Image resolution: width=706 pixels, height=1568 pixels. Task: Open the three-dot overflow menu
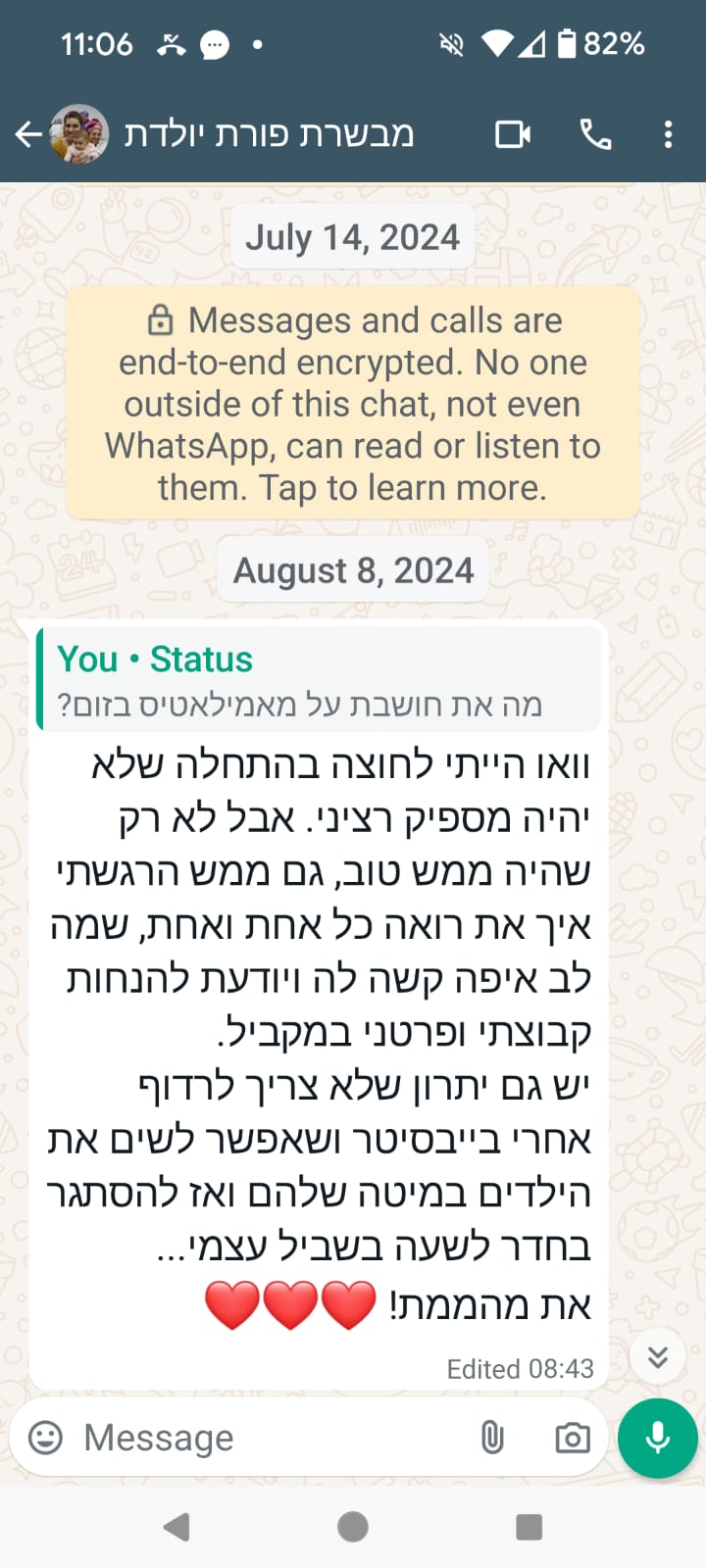click(x=668, y=134)
